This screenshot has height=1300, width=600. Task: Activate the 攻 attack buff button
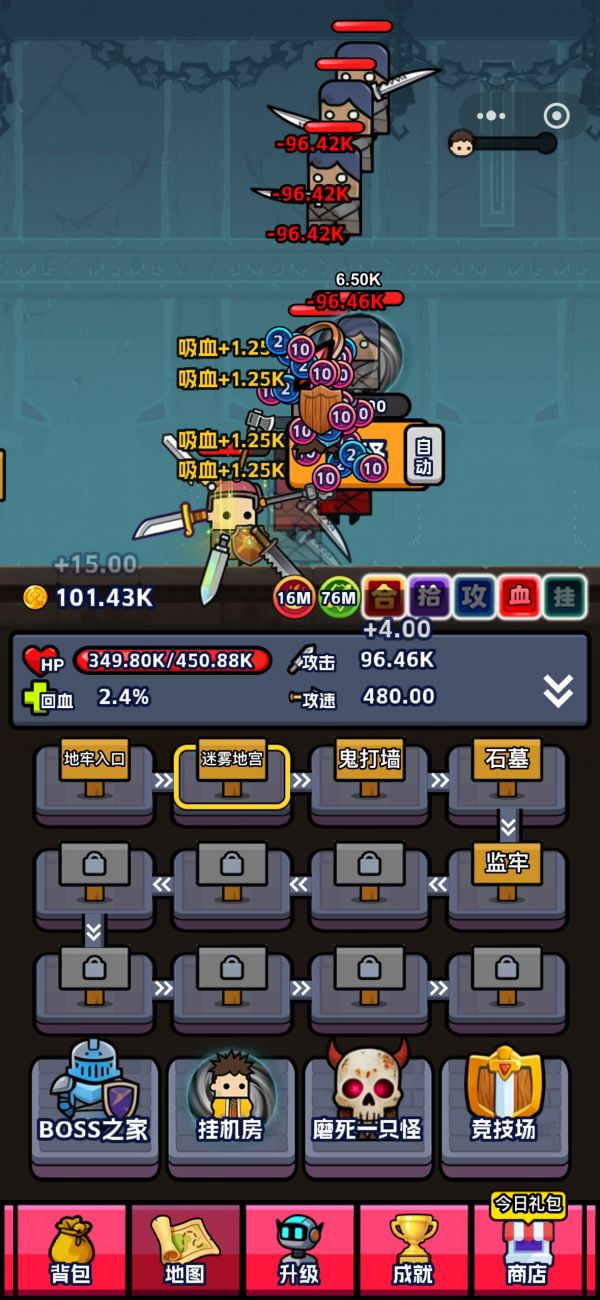pyautogui.click(x=474, y=597)
